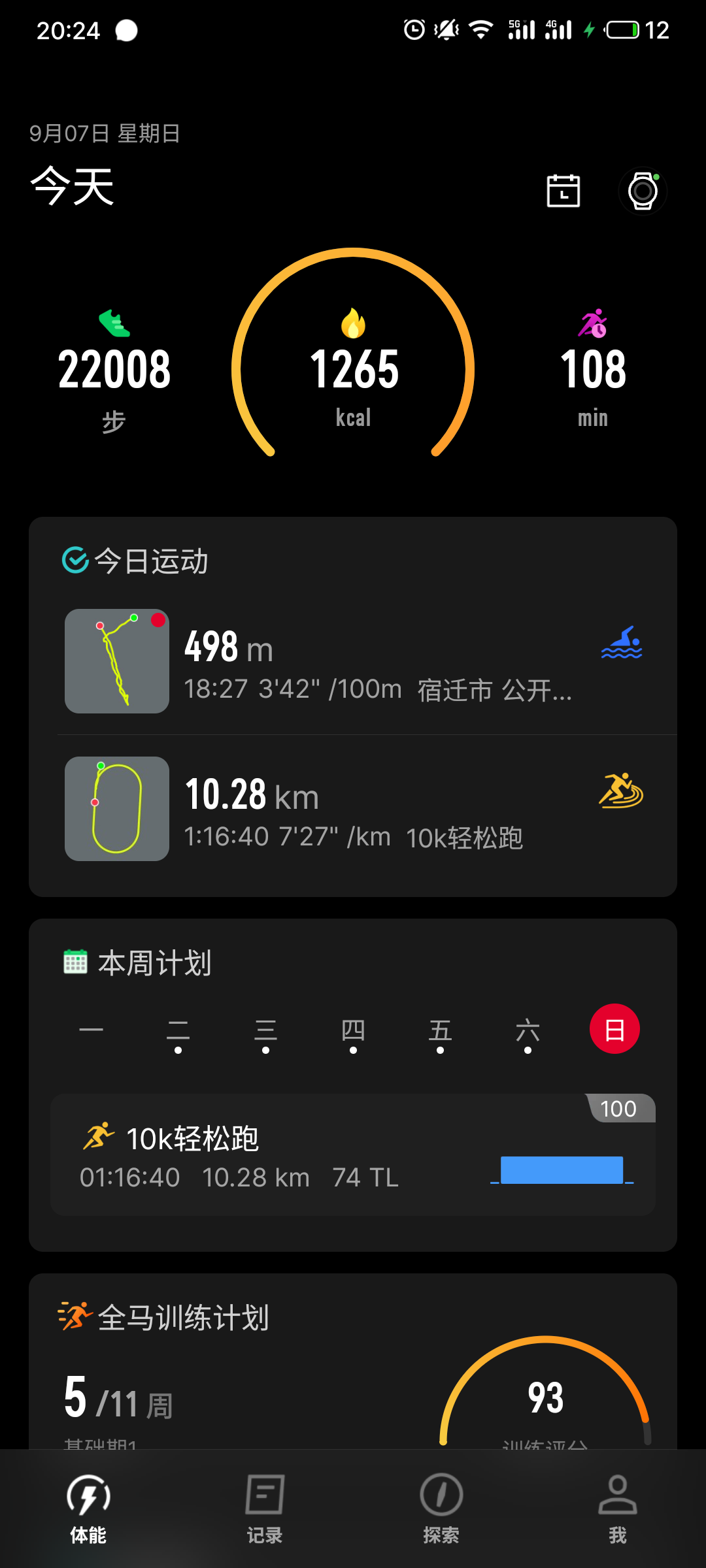
Task: Select Sunday 日 in weekly plan
Action: click(614, 1029)
